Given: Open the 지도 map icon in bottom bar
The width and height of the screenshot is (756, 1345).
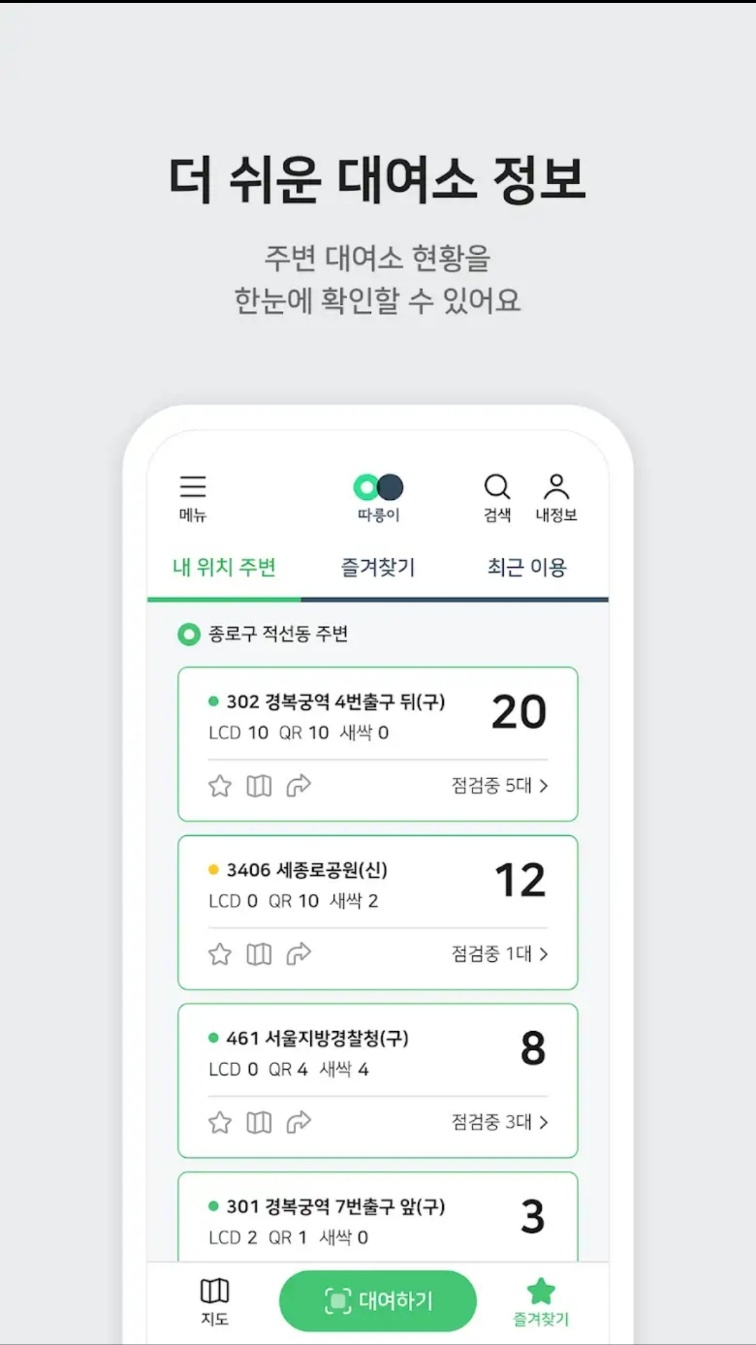Looking at the screenshot, I should (215, 1292).
